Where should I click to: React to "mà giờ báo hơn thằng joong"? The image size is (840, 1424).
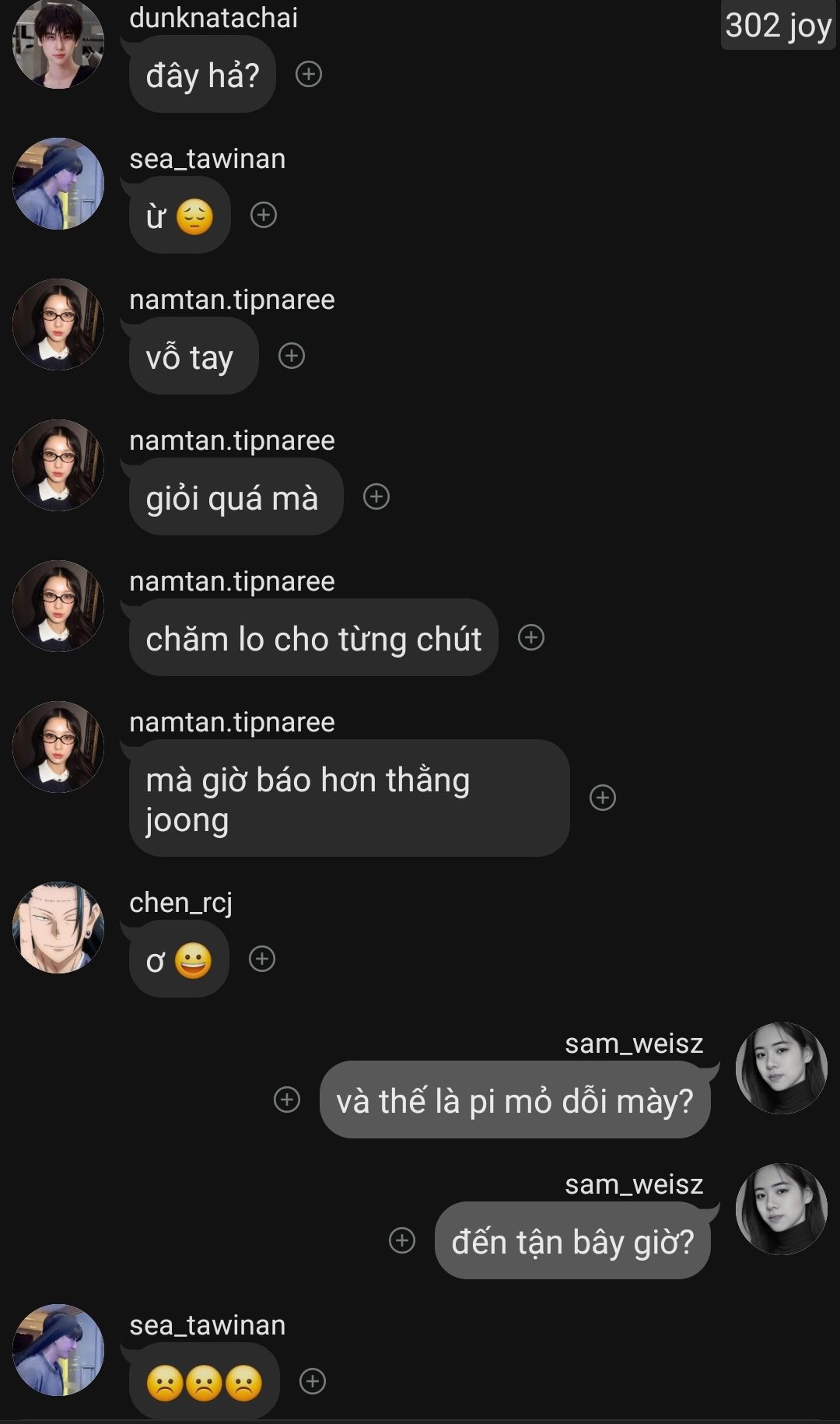click(x=603, y=798)
